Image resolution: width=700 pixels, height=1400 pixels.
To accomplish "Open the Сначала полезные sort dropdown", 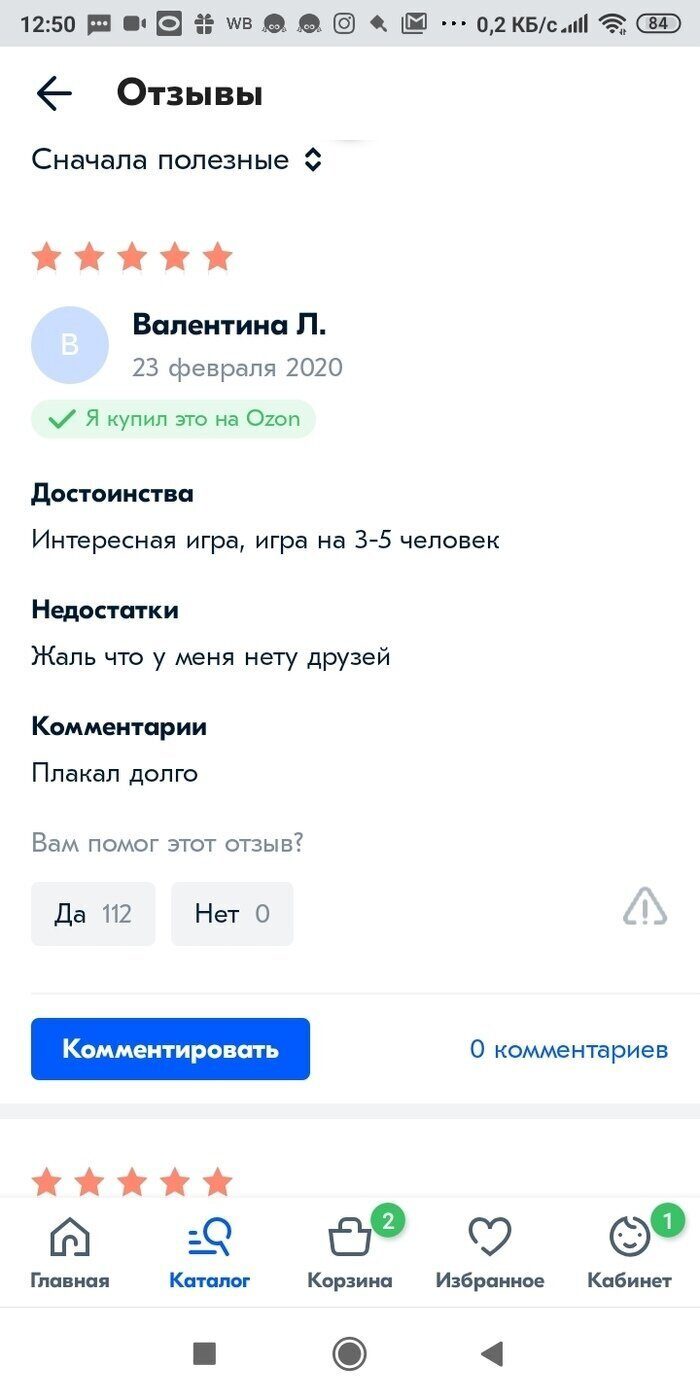I will pyautogui.click(x=177, y=160).
